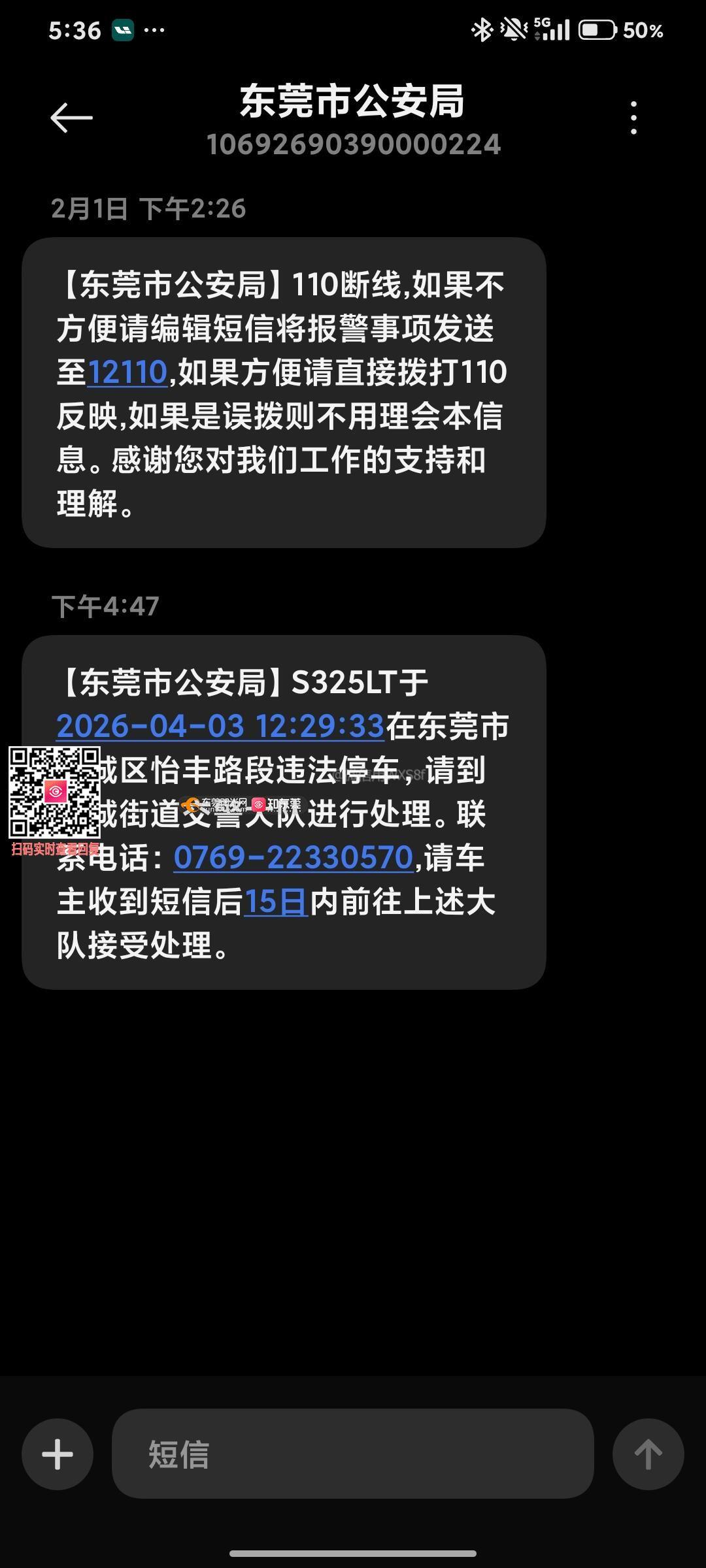
Task: Tap the underlined 15日 link
Action: pos(275,902)
